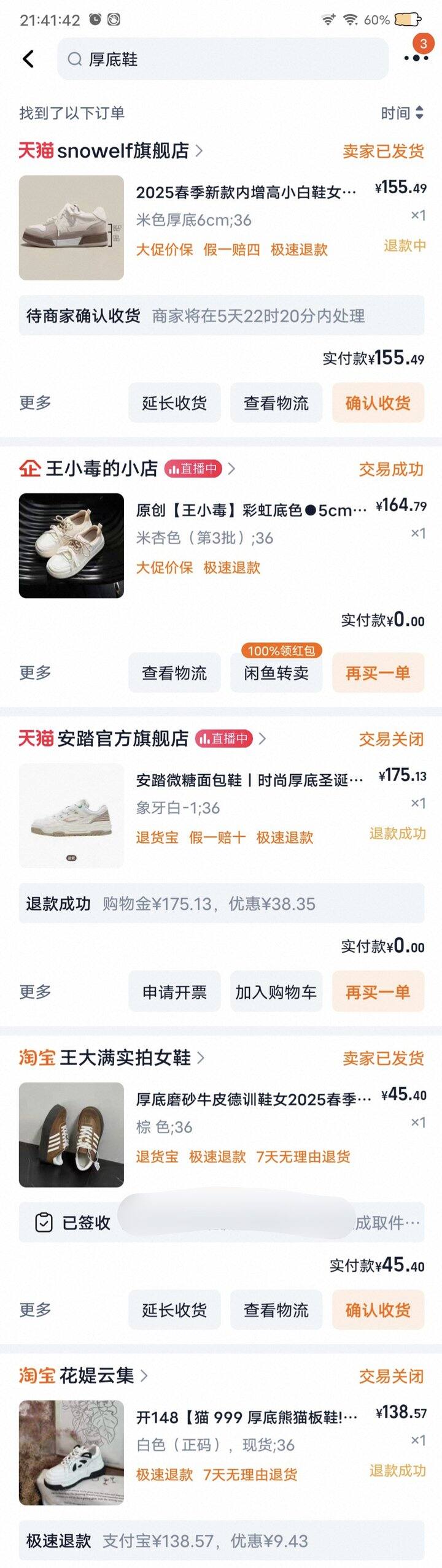Resell the 王小毒 shoes on 闲鱼

276,673
